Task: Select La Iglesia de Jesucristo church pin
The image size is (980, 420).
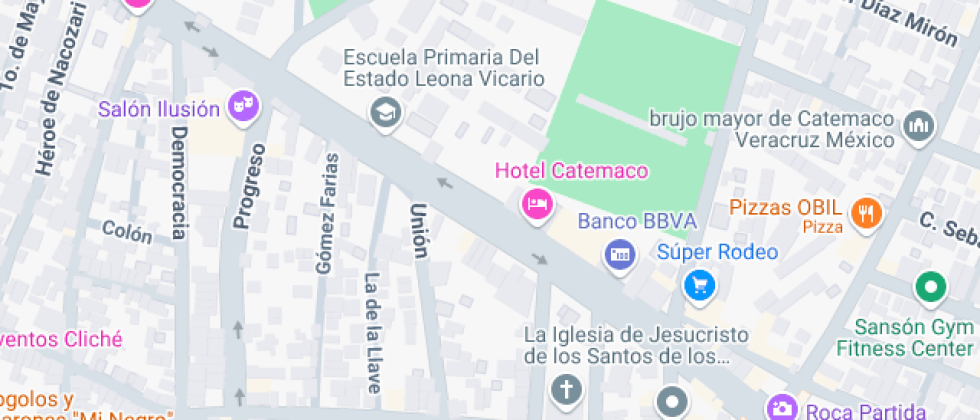Action: (568, 388)
